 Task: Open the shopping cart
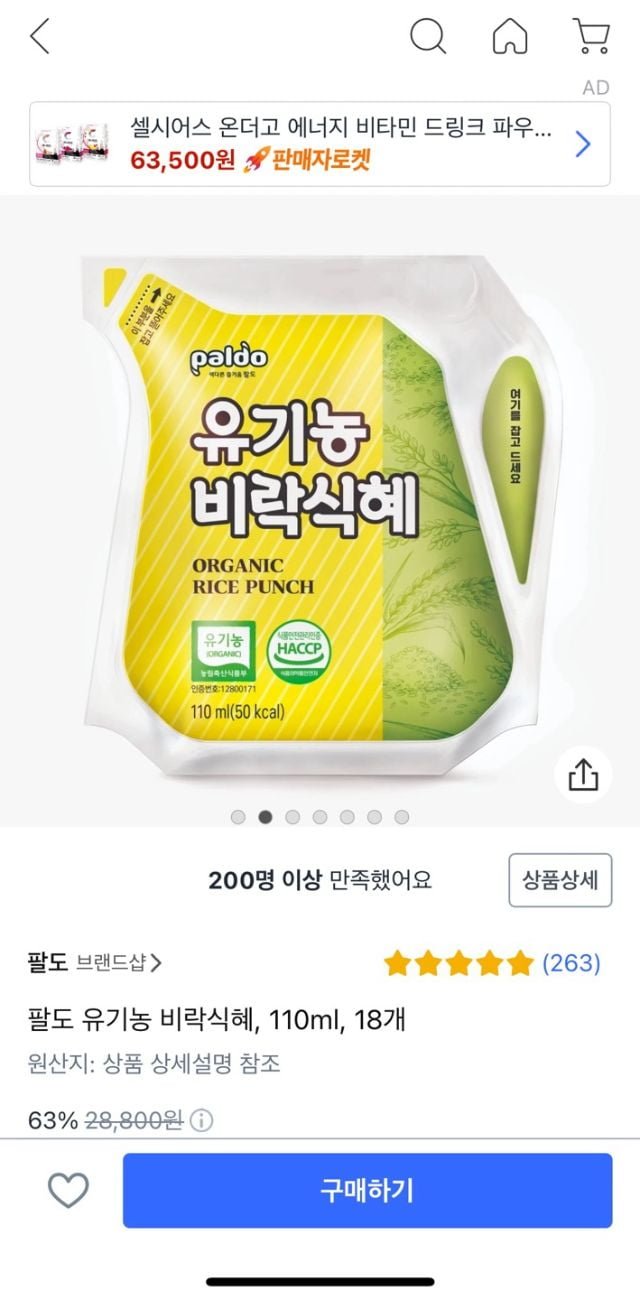(x=591, y=37)
